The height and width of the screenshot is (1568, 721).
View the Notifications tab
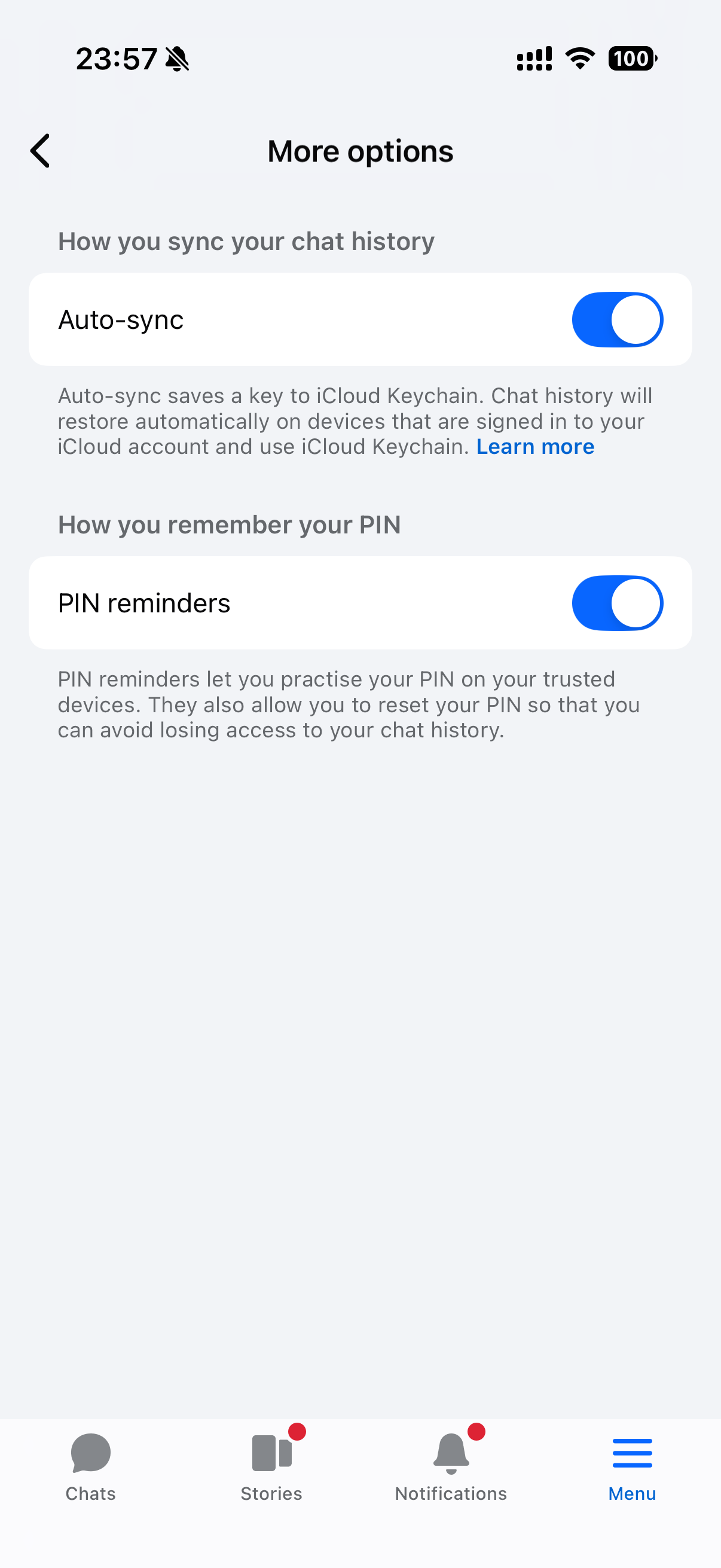click(451, 1468)
